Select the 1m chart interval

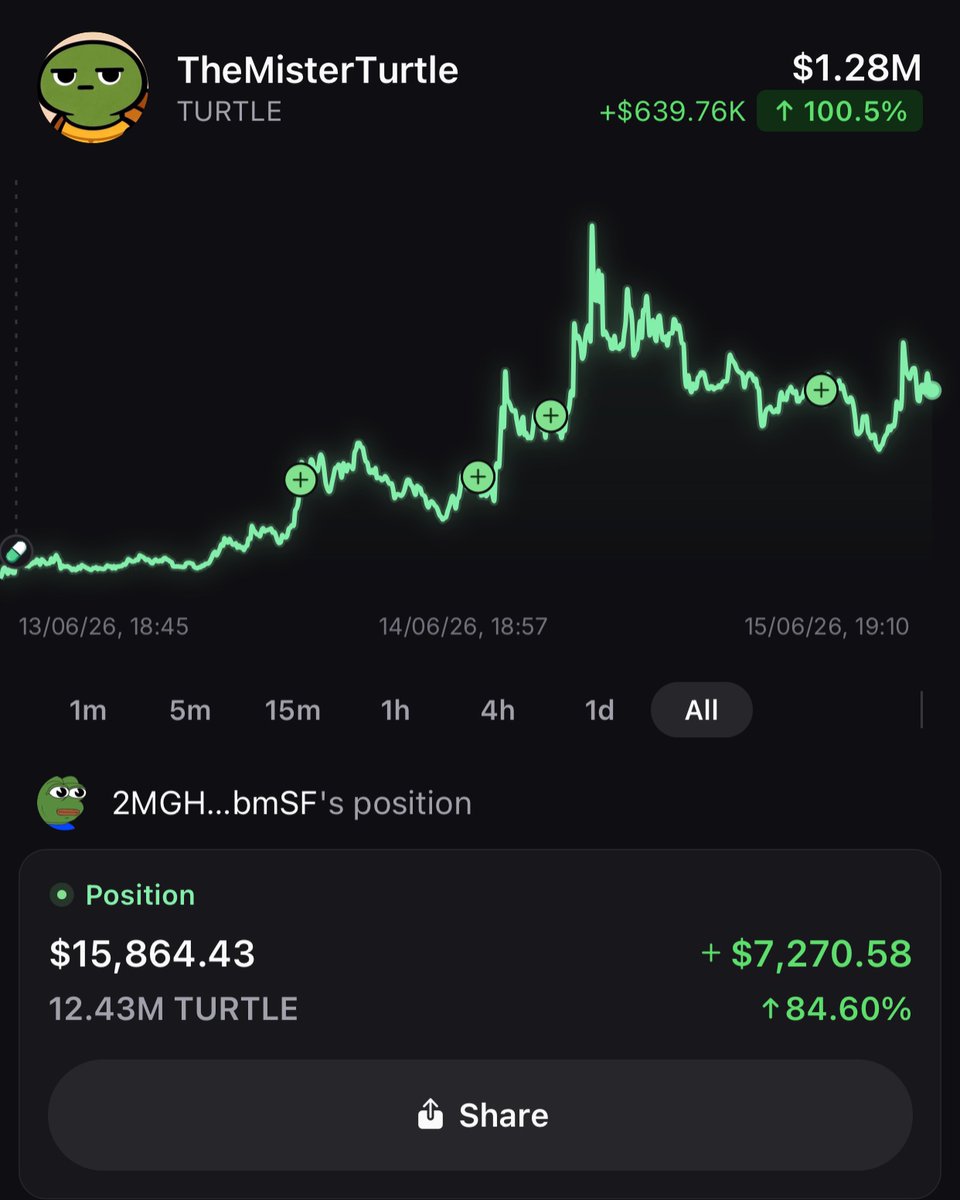88,710
